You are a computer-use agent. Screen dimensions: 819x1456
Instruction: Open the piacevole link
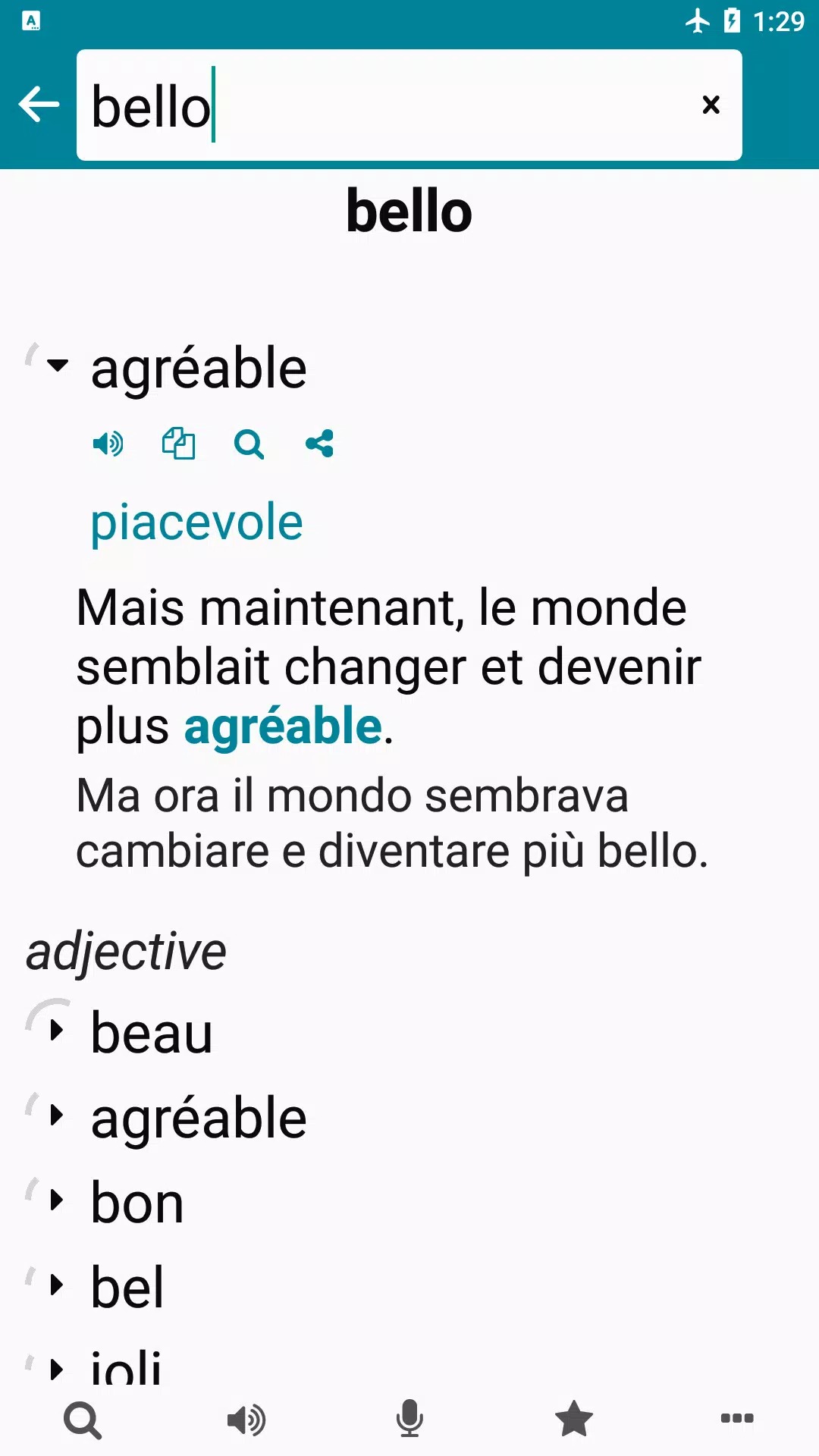[x=196, y=522]
